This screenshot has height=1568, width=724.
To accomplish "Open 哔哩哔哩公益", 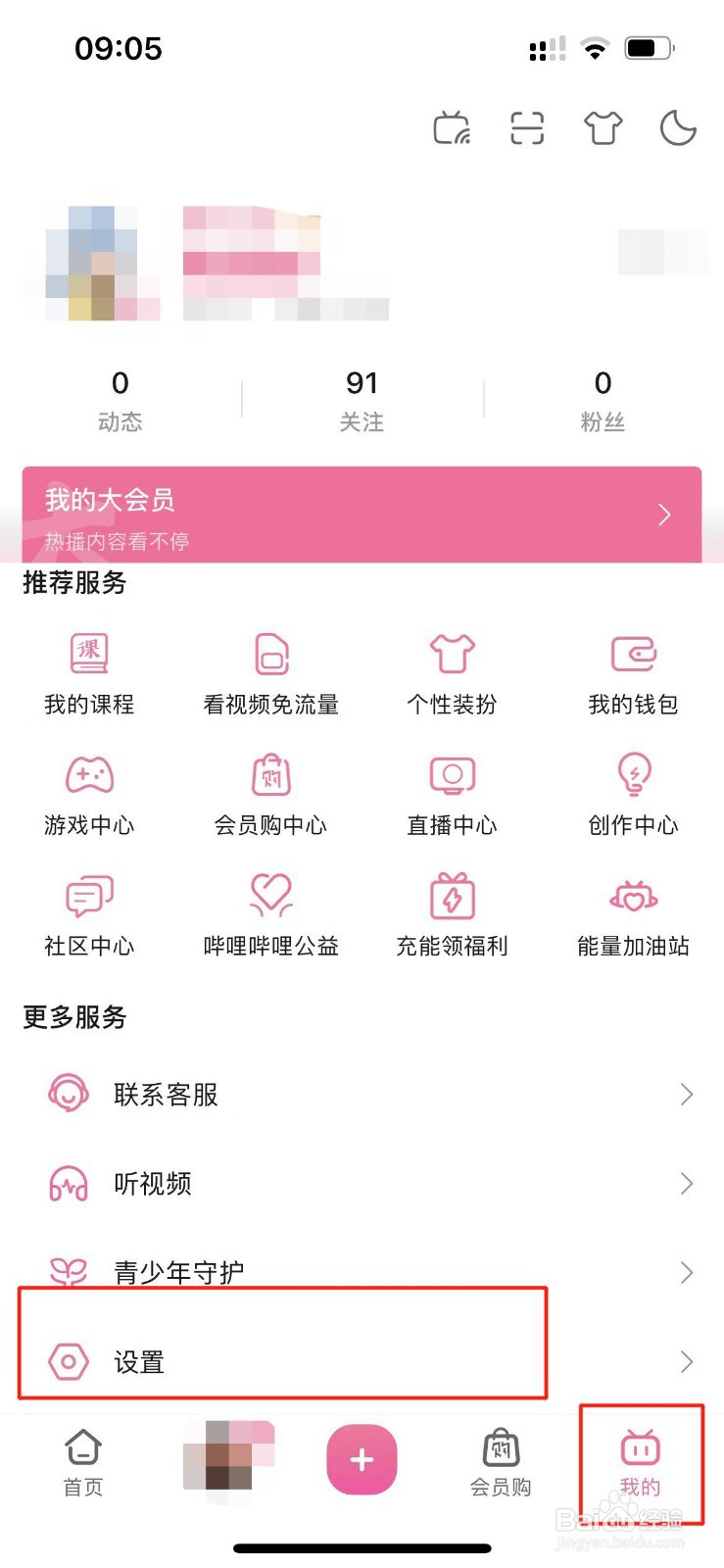I will click(271, 915).
